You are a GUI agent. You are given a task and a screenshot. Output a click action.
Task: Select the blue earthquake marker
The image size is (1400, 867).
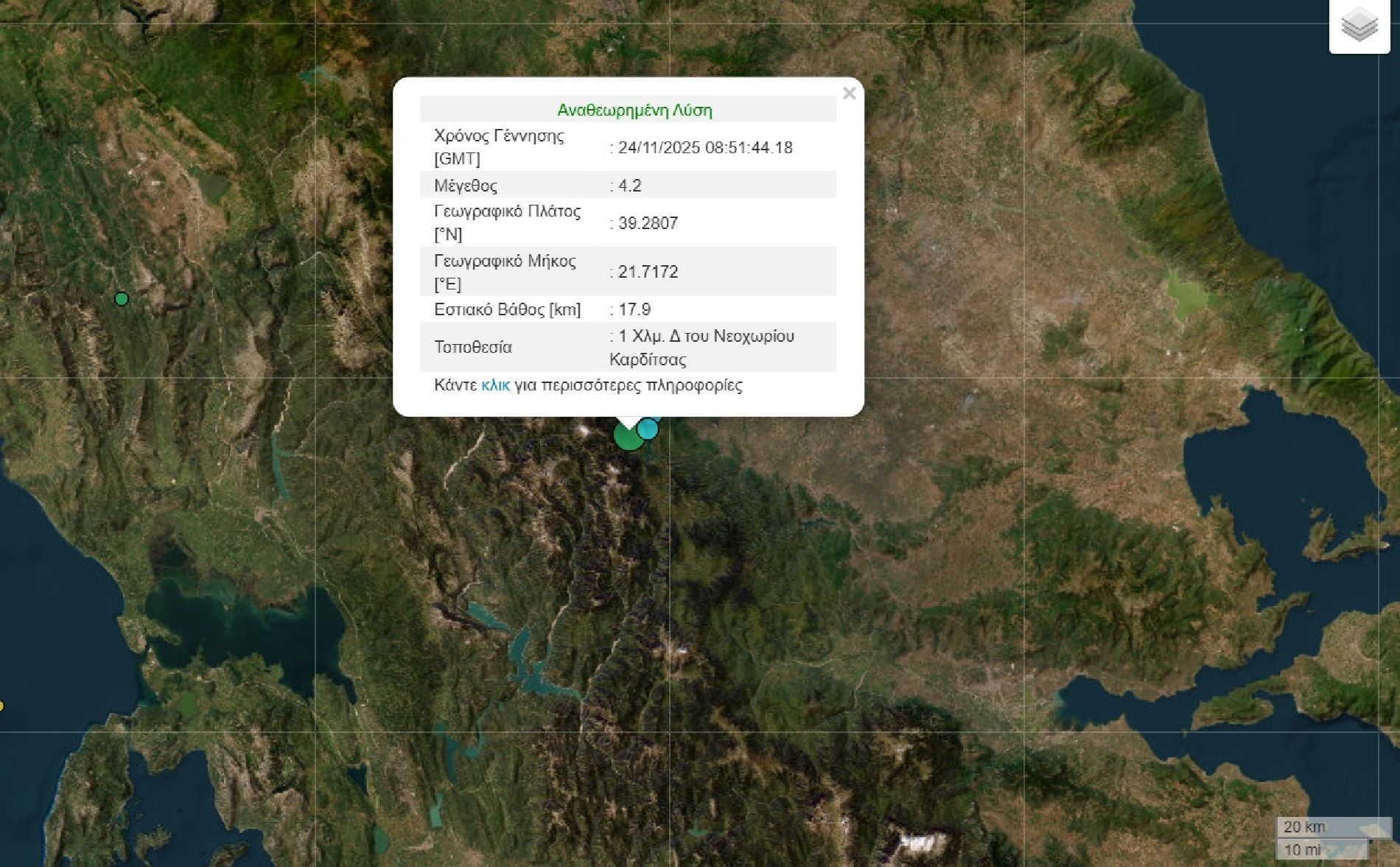click(648, 429)
